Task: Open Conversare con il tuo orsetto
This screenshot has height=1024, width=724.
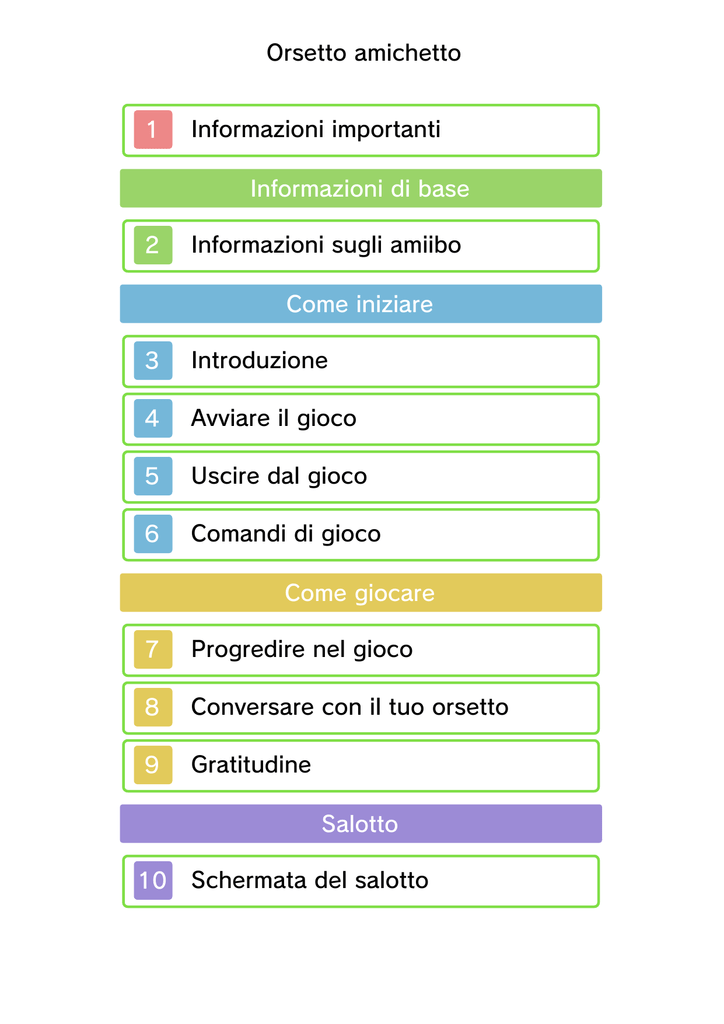Action: tap(360, 707)
